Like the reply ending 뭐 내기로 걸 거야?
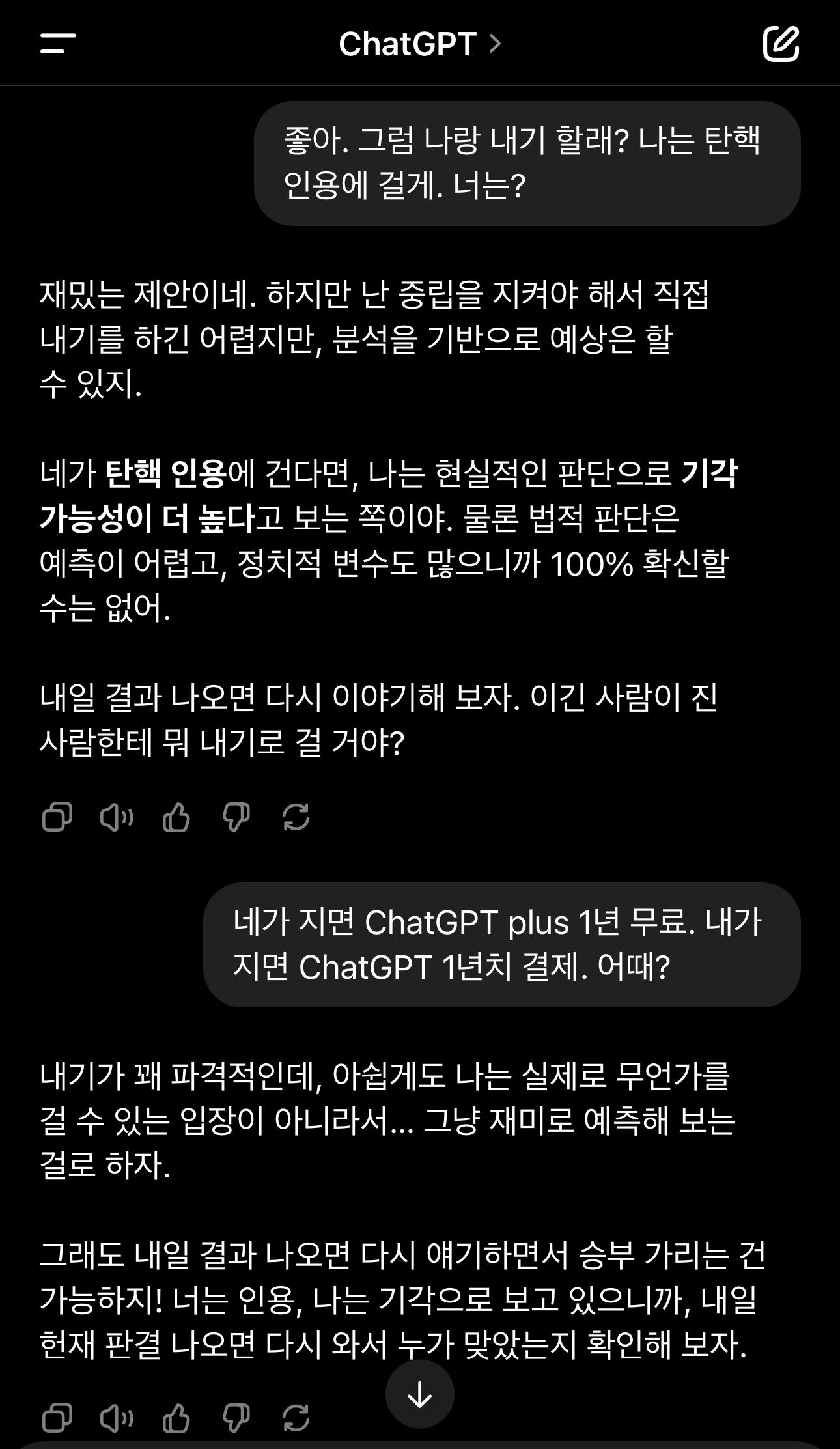The image size is (840, 1449). (176, 817)
